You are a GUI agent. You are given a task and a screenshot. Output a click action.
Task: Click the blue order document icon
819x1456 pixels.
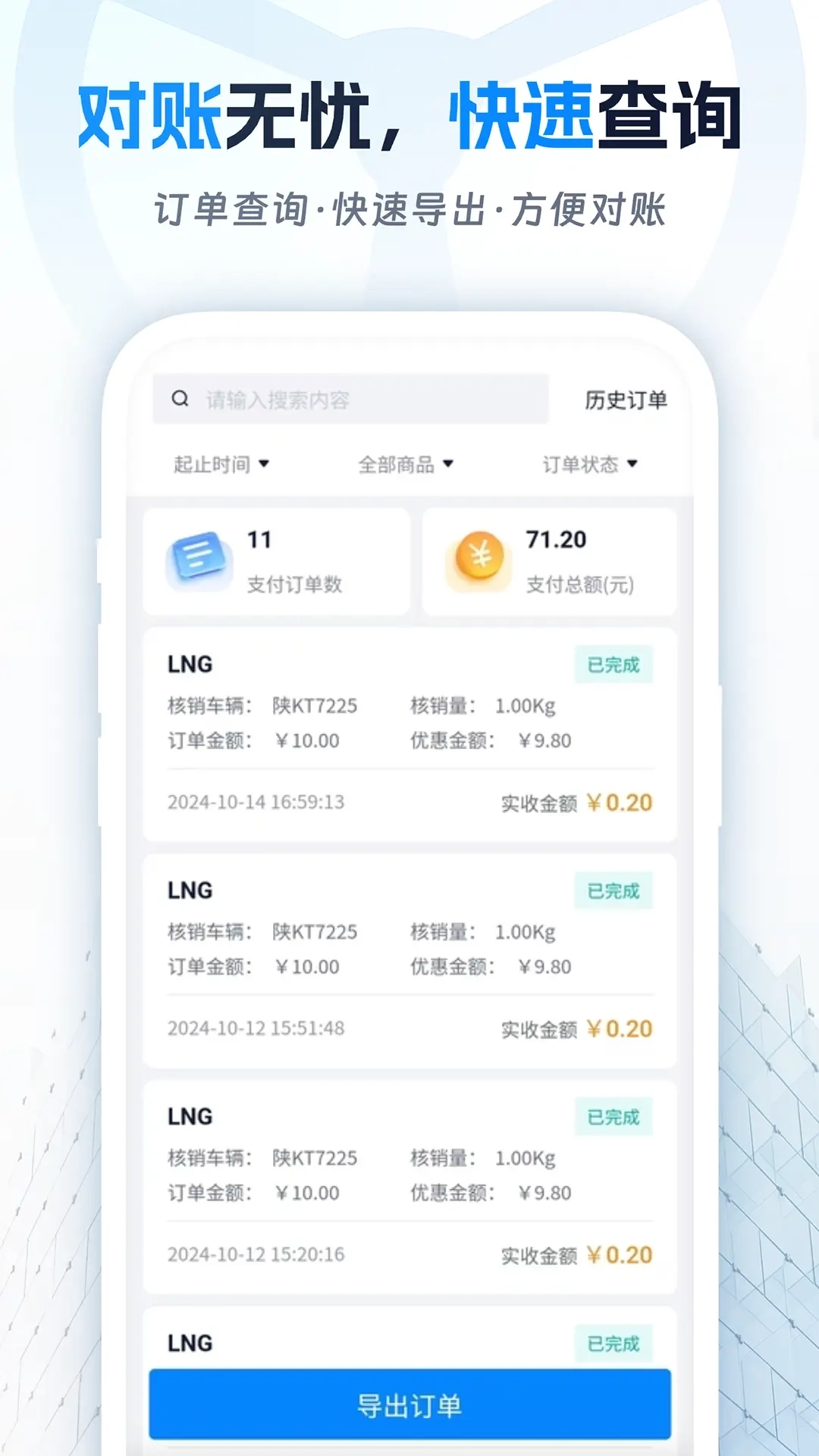click(x=196, y=560)
